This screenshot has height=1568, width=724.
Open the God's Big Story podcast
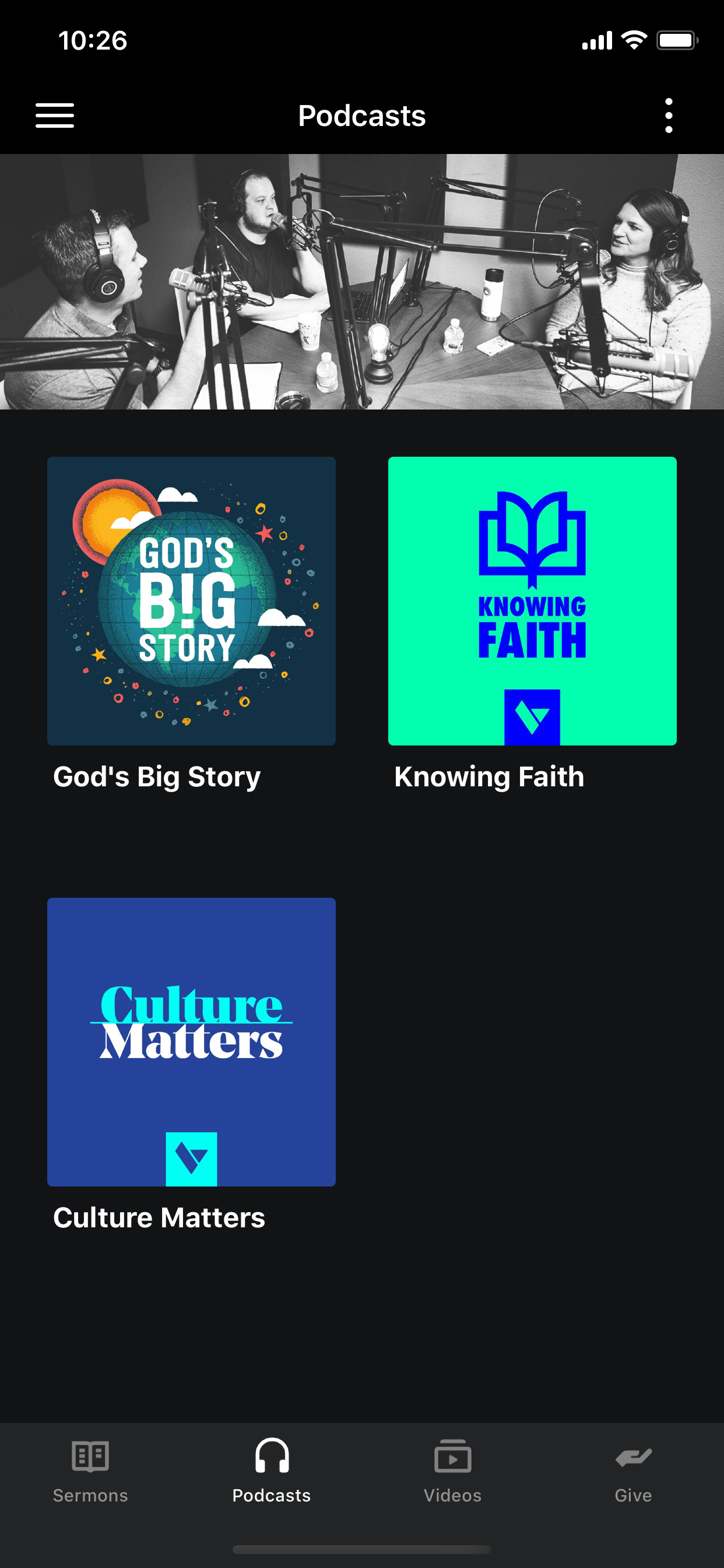pos(191,601)
